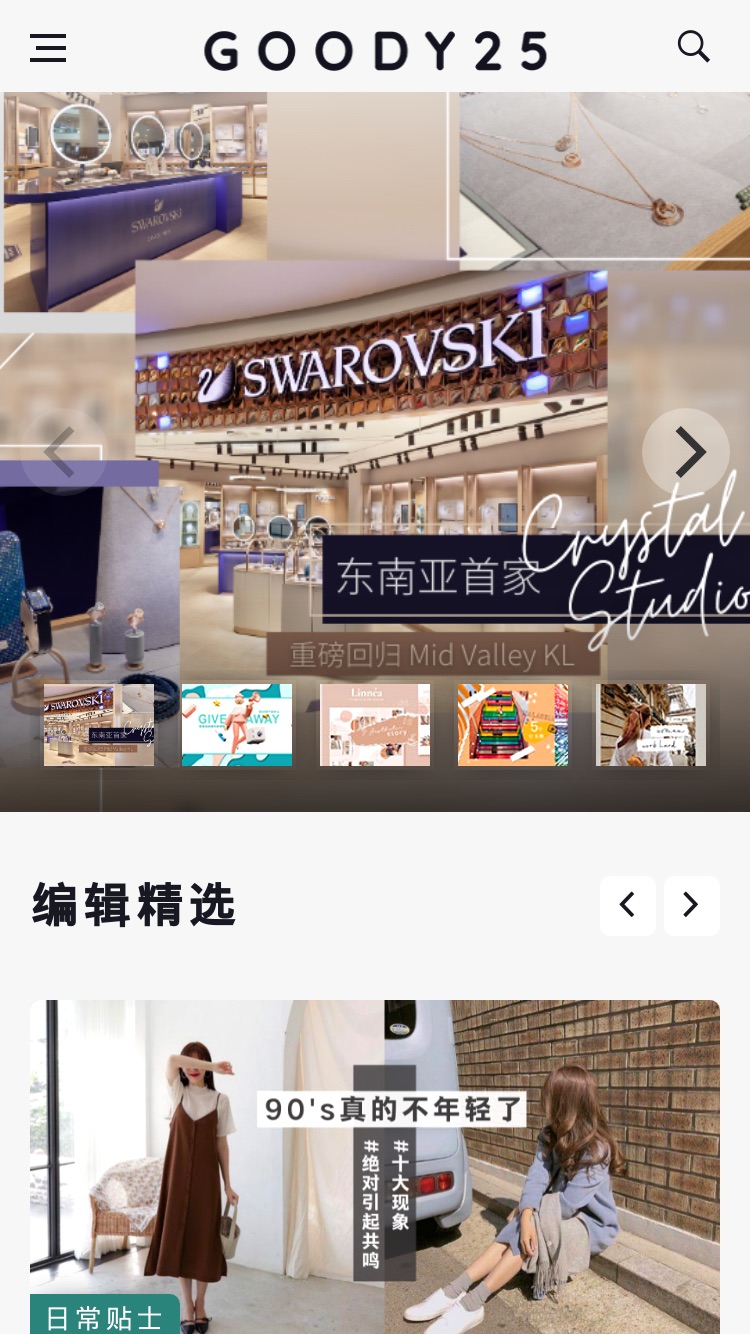Open the 日常贴士 category tag
This screenshot has height=1334, width=750.
tap(105, 1315)
